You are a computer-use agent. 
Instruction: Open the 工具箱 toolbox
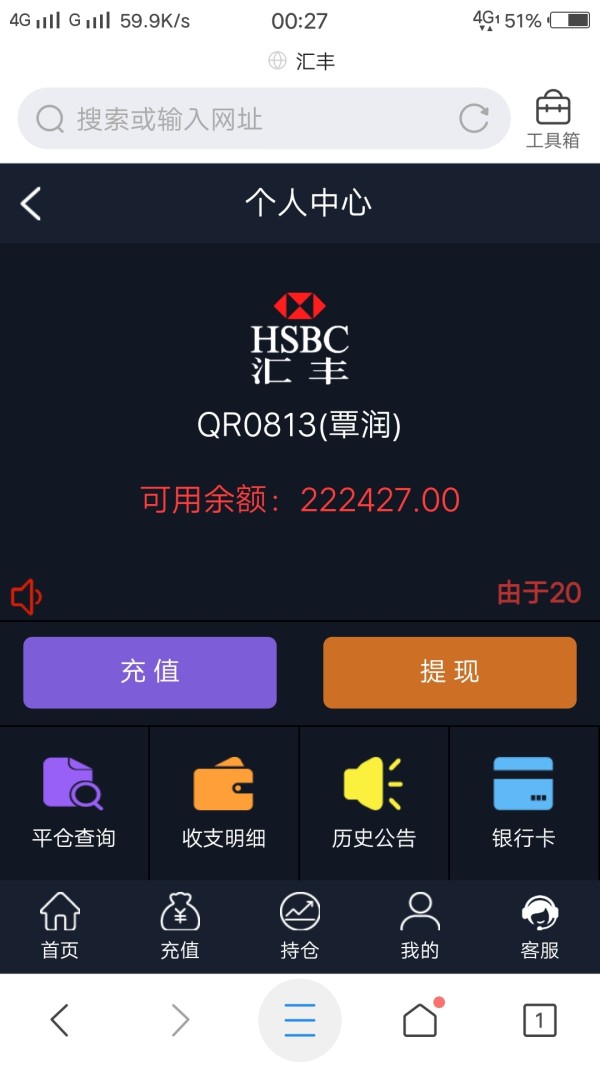[553, 120]
